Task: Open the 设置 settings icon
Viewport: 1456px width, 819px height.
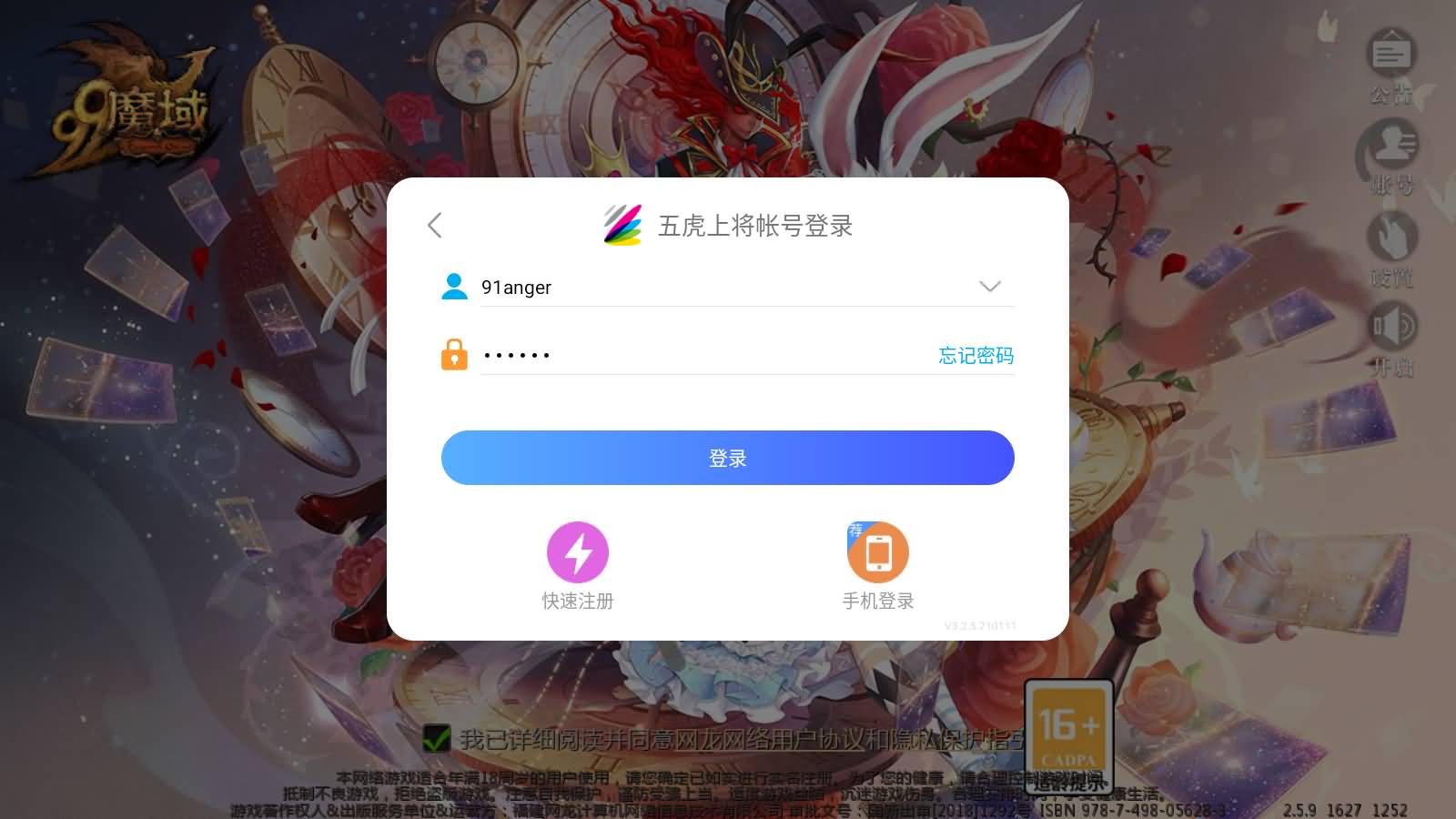Action: point(1391,237)
